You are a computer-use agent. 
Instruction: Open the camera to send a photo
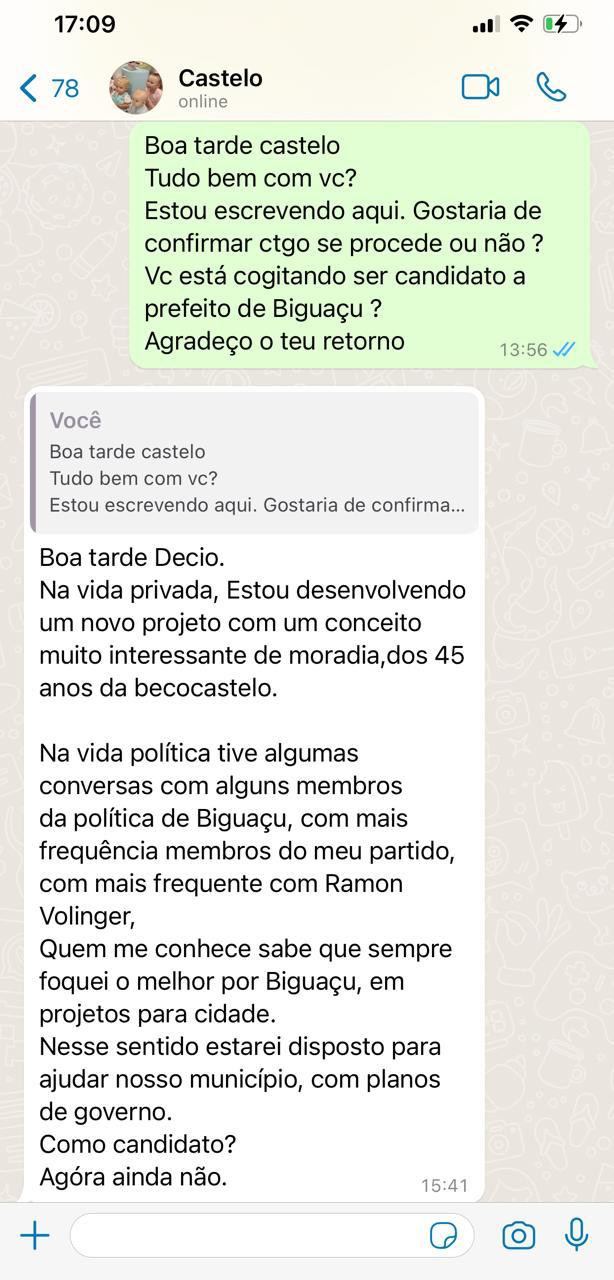point(518,1236)
